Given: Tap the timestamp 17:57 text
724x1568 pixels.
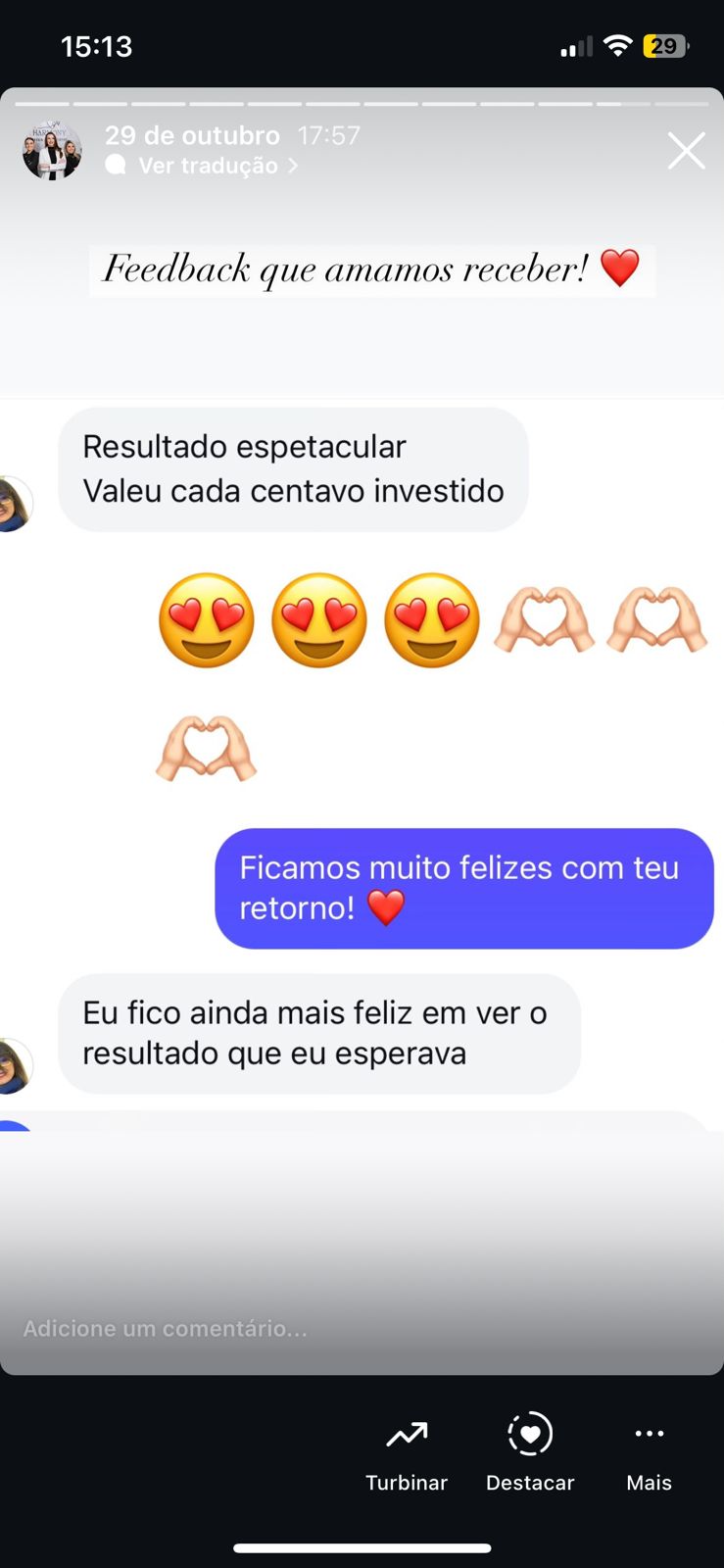Looking at the screenshot, I should coord(329,135).
